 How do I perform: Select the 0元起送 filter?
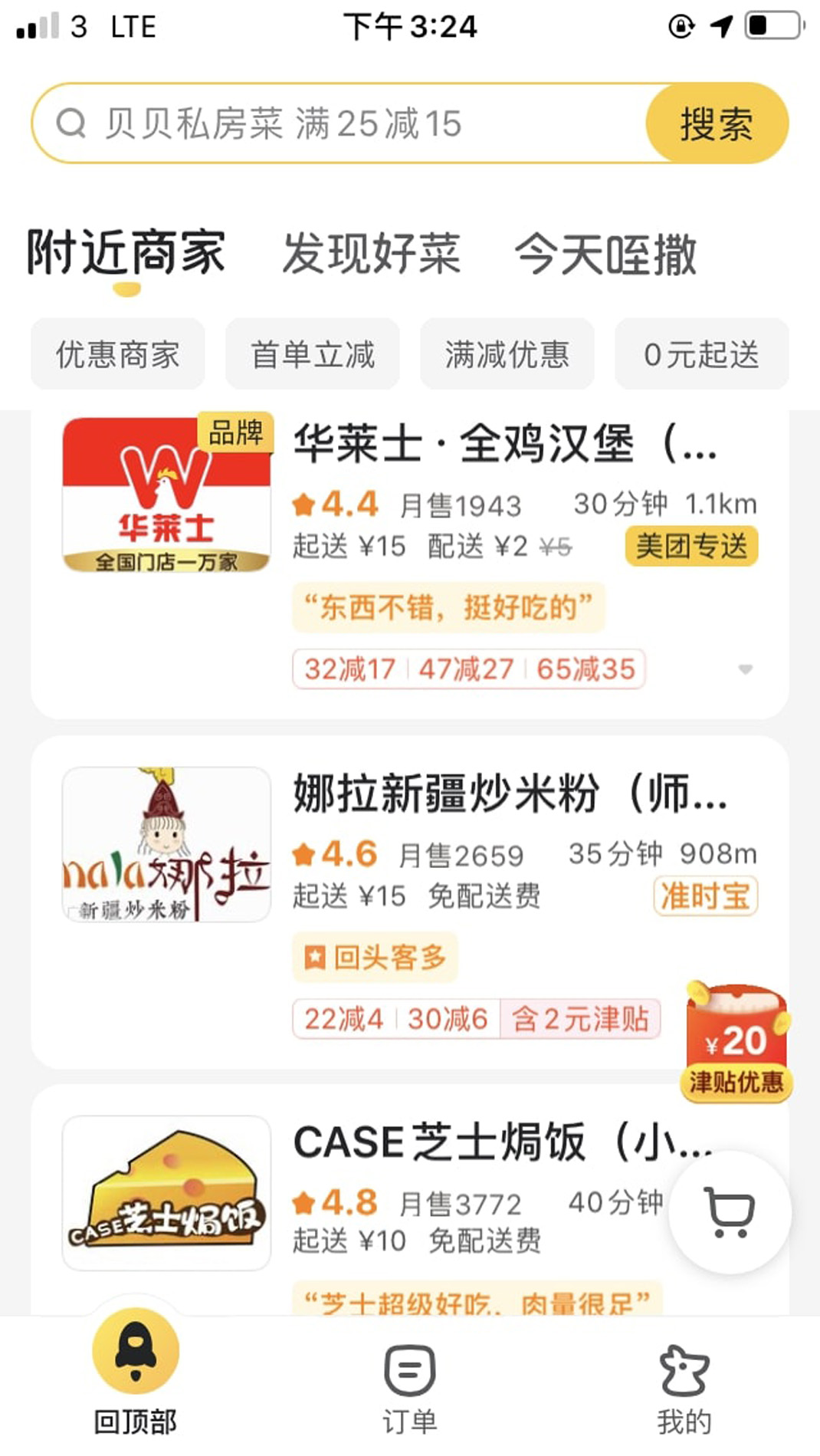[x=701, y=354]
